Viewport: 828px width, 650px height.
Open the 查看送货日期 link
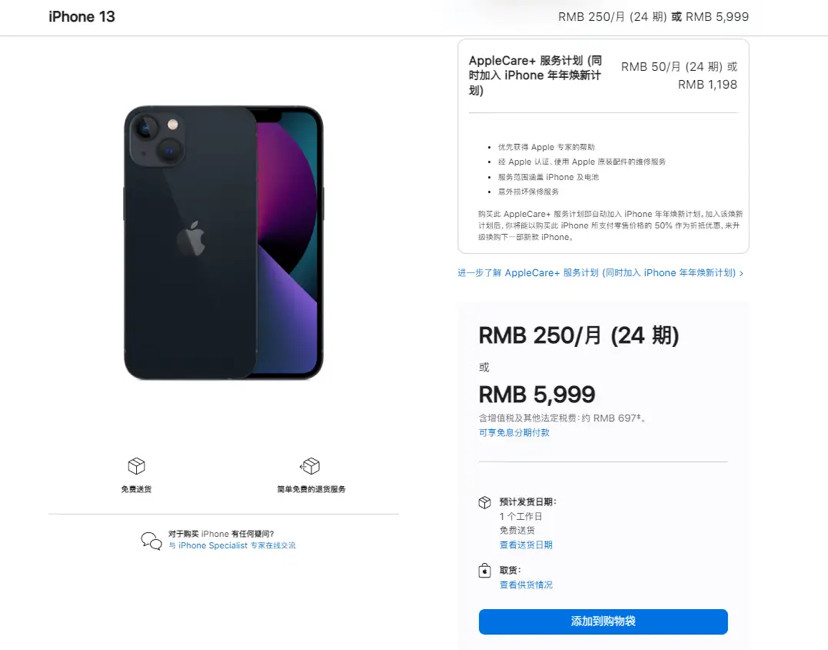tap(526, 545)
